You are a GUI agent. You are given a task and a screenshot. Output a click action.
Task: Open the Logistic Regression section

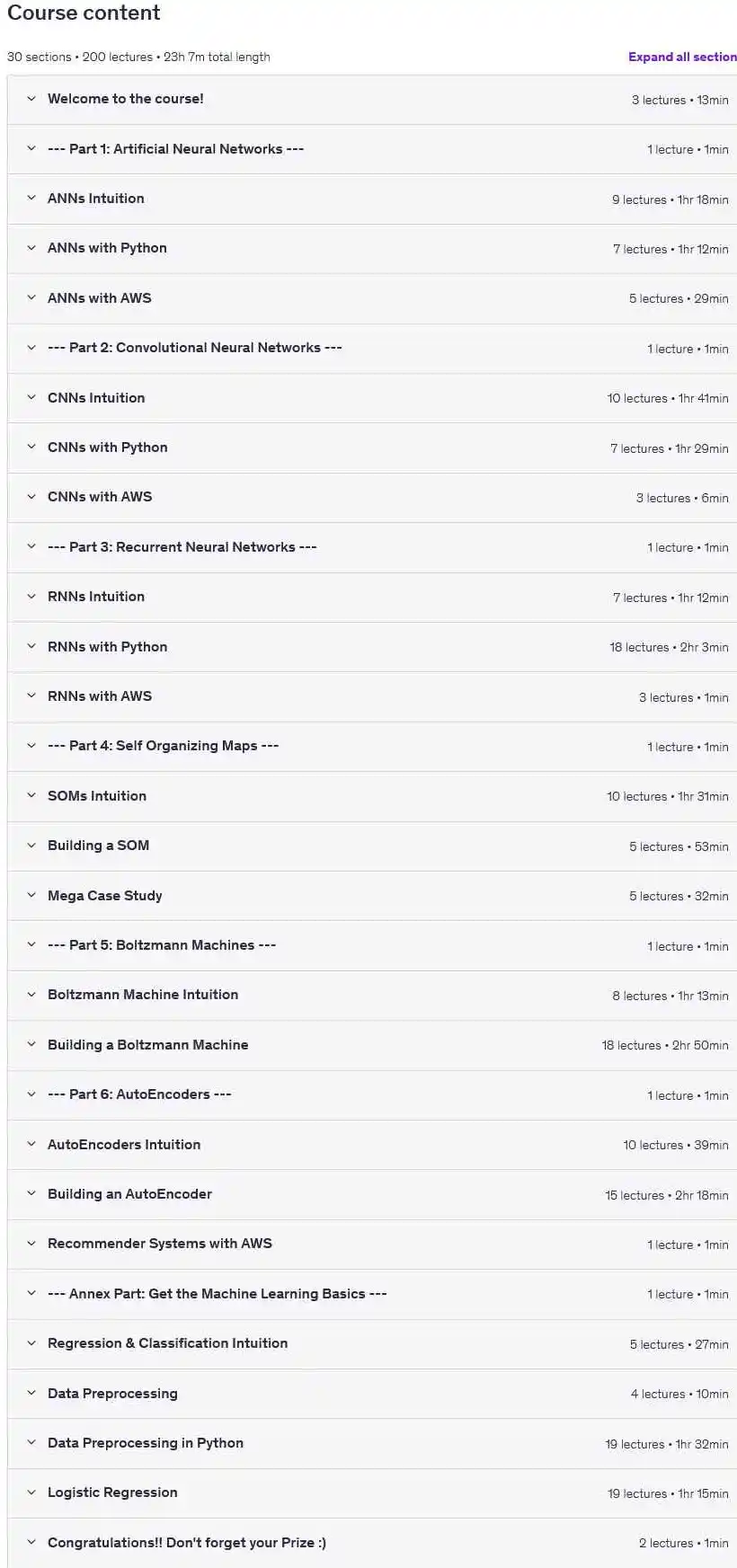pyautogui.click(x=372, y=1493)
